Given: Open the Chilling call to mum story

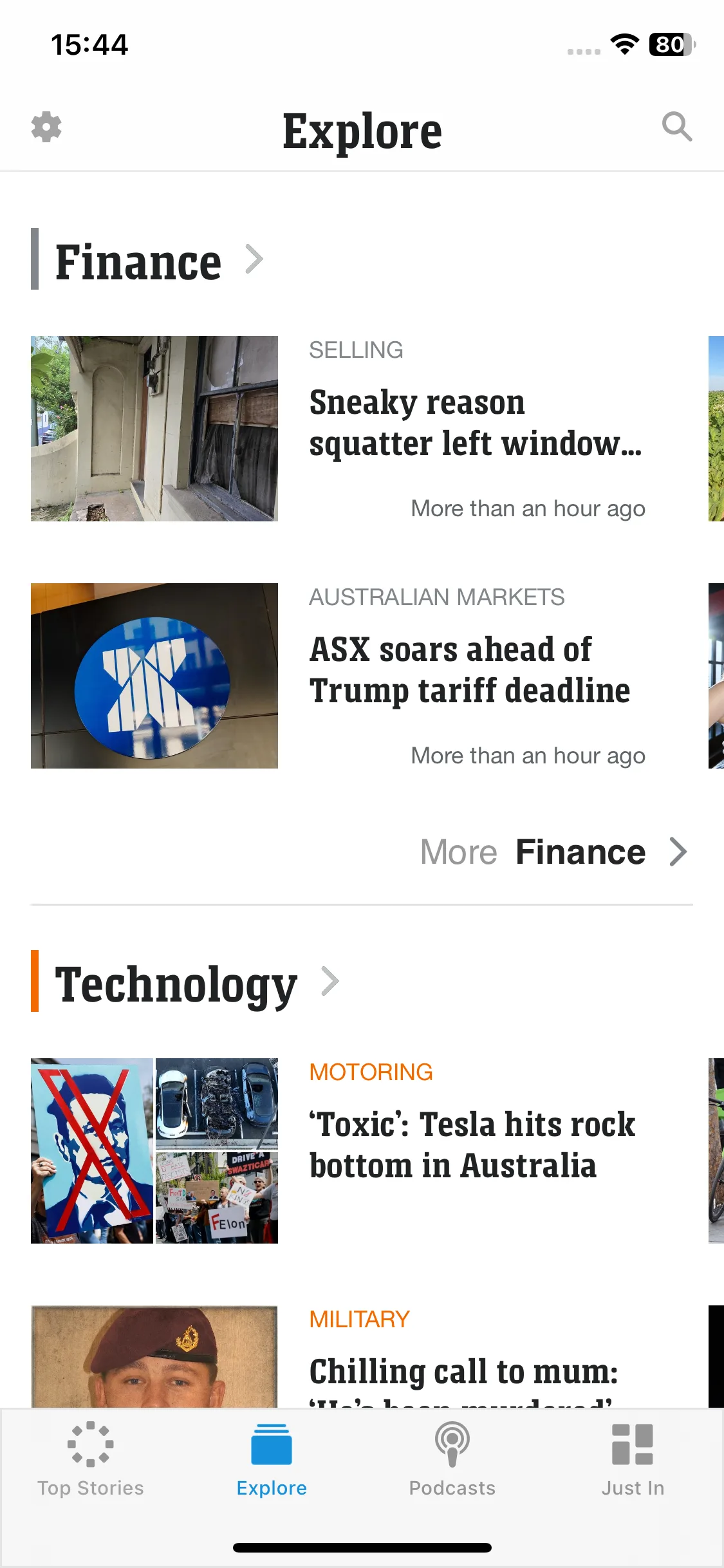Looking at the screenshot, I should [x=463, y=1371].
